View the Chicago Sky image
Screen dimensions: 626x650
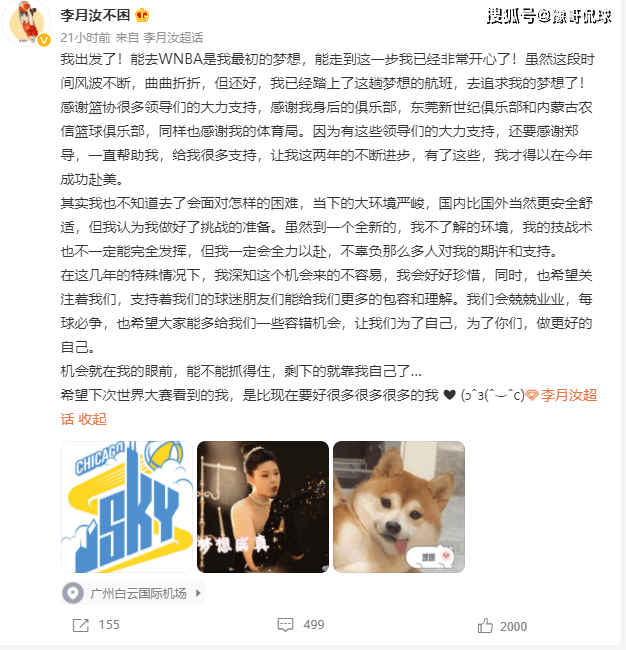[126, 508]
